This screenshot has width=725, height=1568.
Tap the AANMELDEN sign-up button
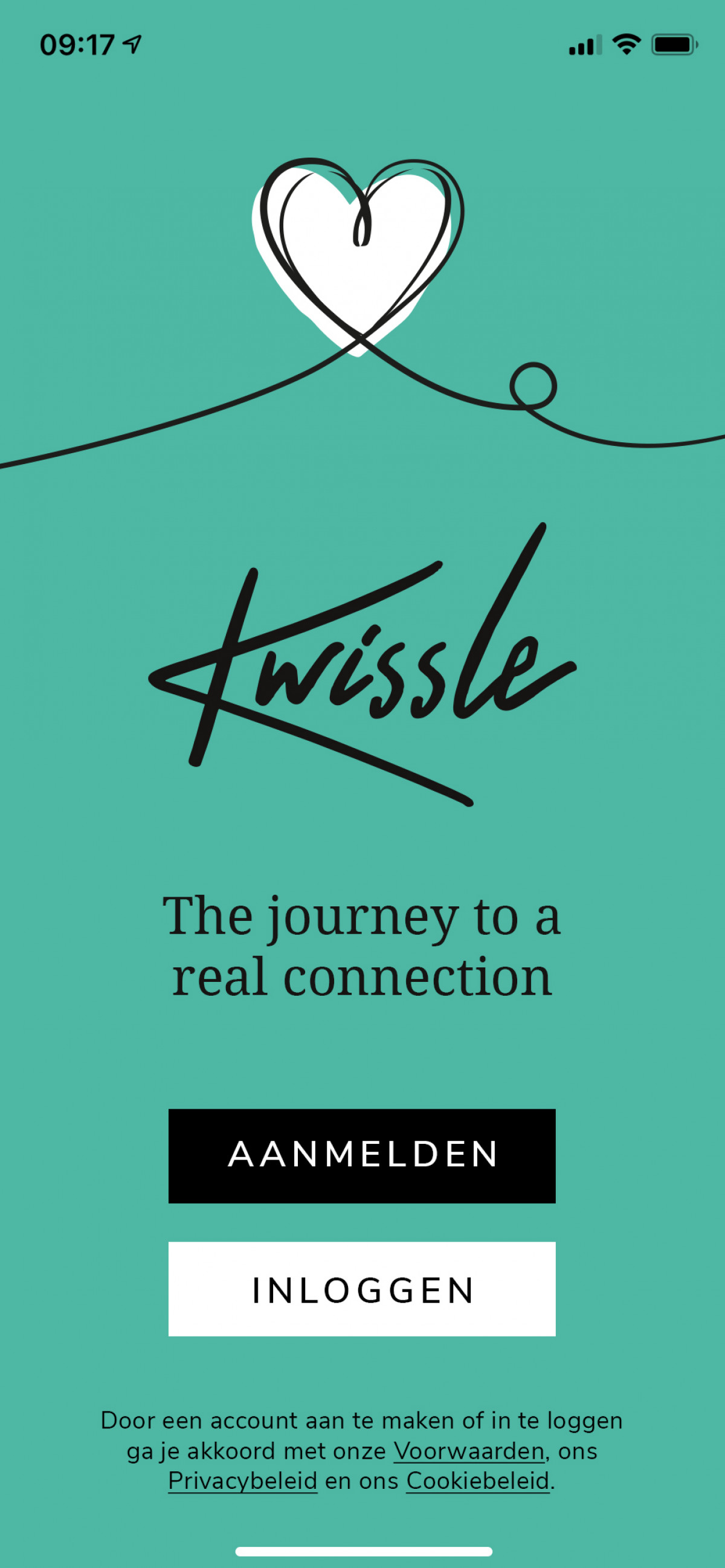361,1155
